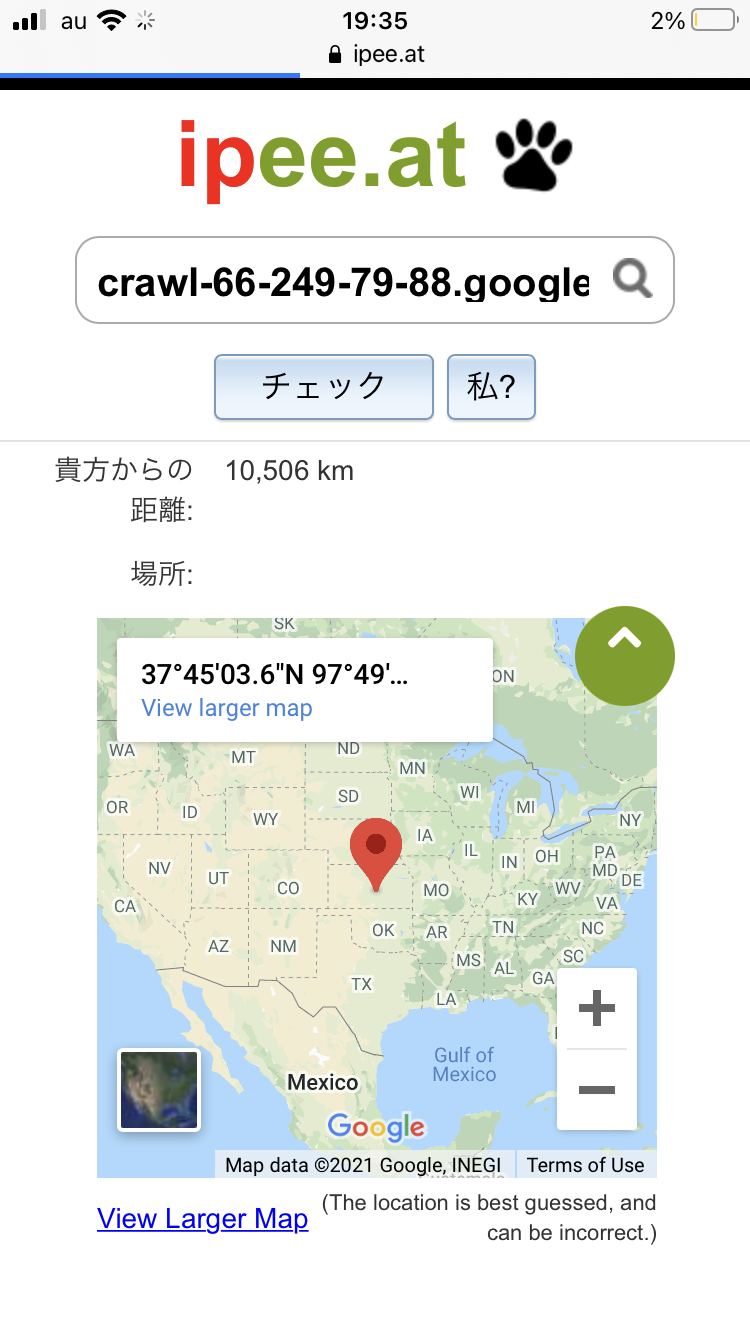Open the browser address bar ipee.at
The image size is (750, 1334).
click(376, 54)
